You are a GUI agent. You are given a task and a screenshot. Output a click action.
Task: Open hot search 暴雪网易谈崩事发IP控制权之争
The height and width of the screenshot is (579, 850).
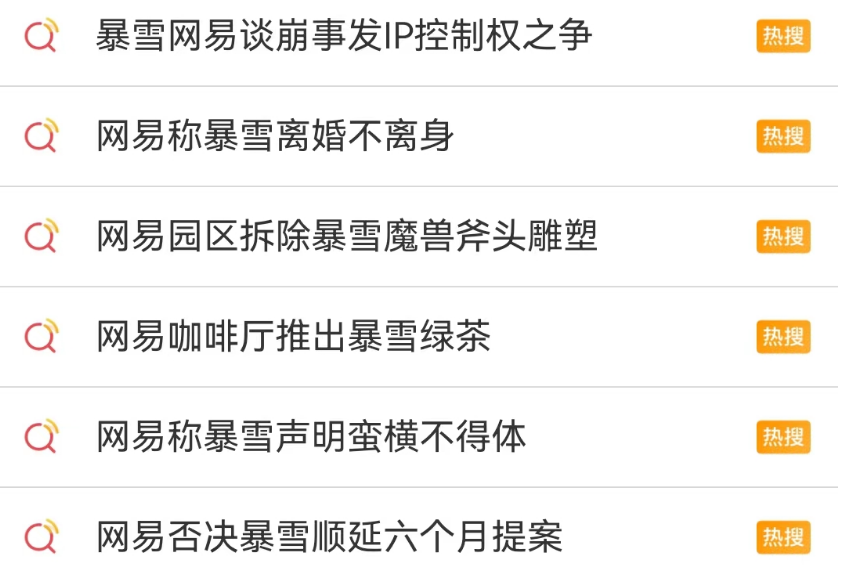coord(344,37)
